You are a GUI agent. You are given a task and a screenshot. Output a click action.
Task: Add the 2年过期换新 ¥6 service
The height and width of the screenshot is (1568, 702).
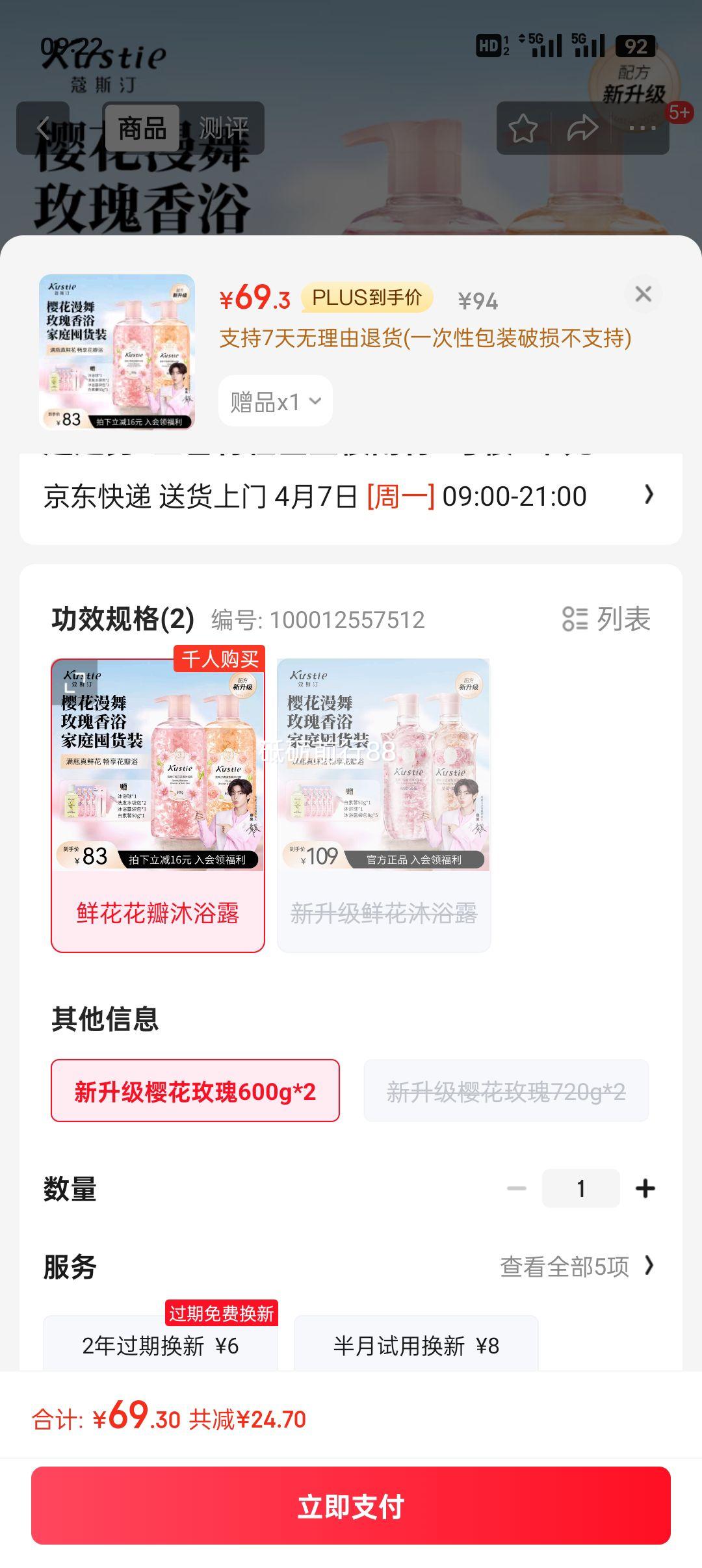click(161, 1344)
